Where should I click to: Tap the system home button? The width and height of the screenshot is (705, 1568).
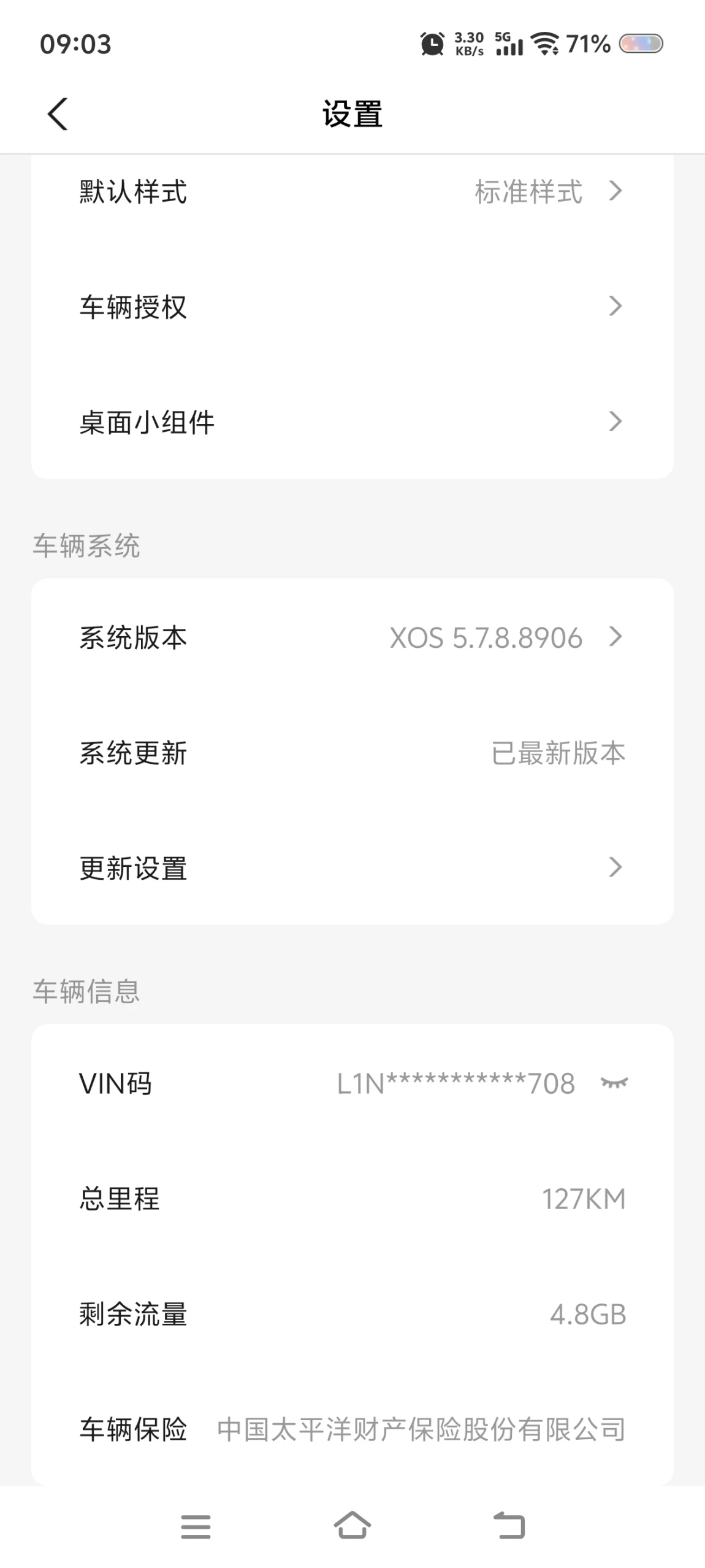(352, 1526)
